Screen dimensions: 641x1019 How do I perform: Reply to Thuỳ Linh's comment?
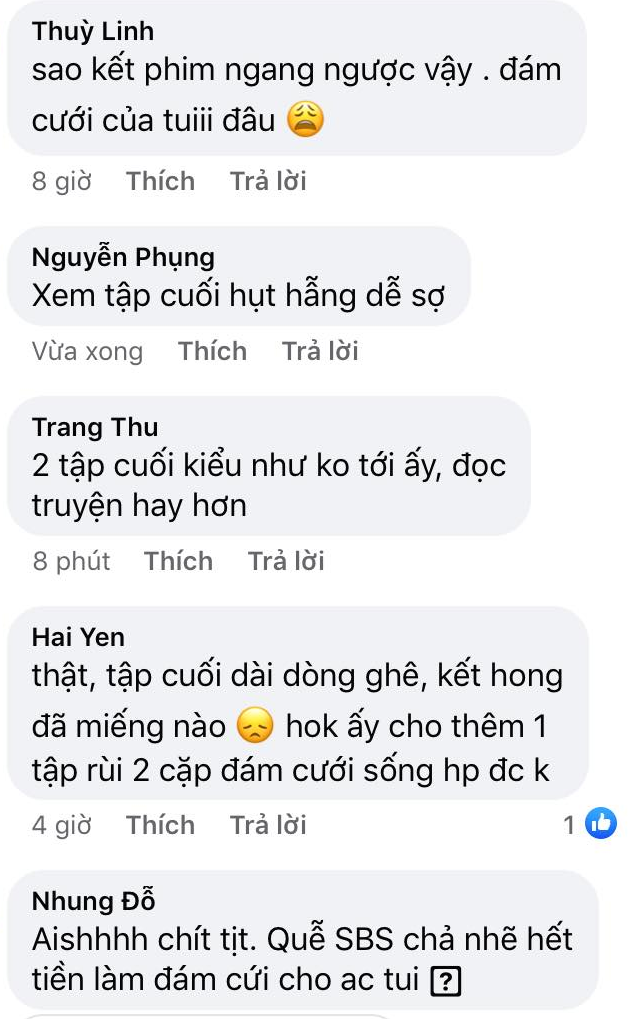[x=268, y=181]
